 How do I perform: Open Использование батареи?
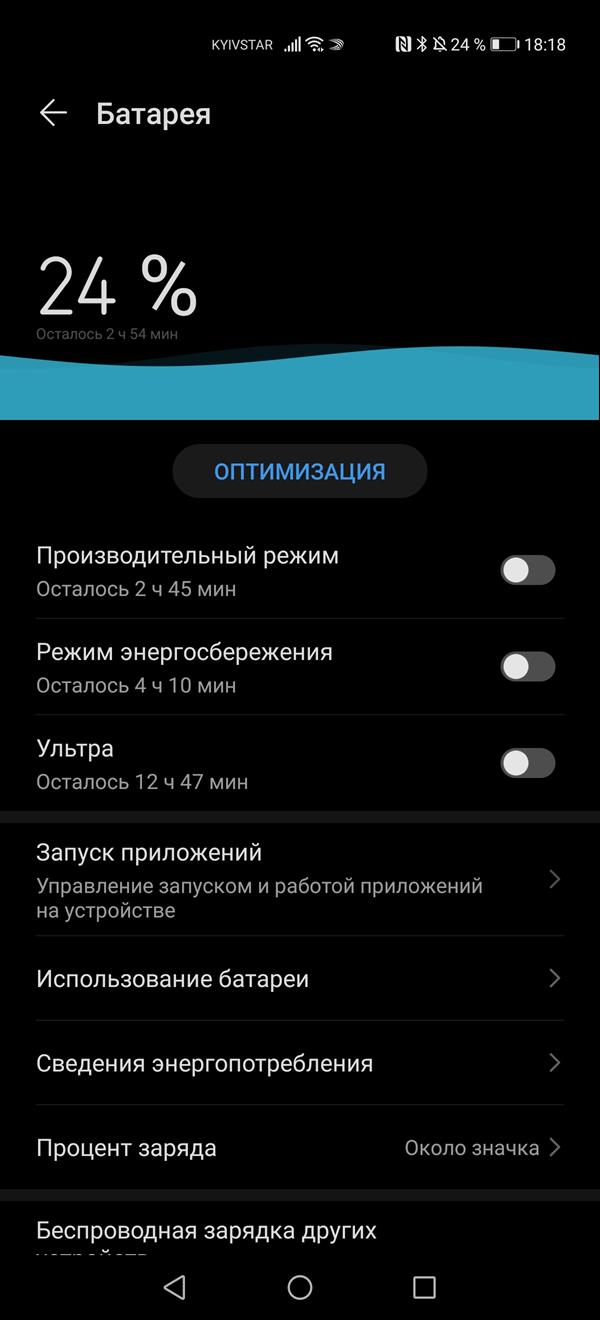click(x=300, y=978)
